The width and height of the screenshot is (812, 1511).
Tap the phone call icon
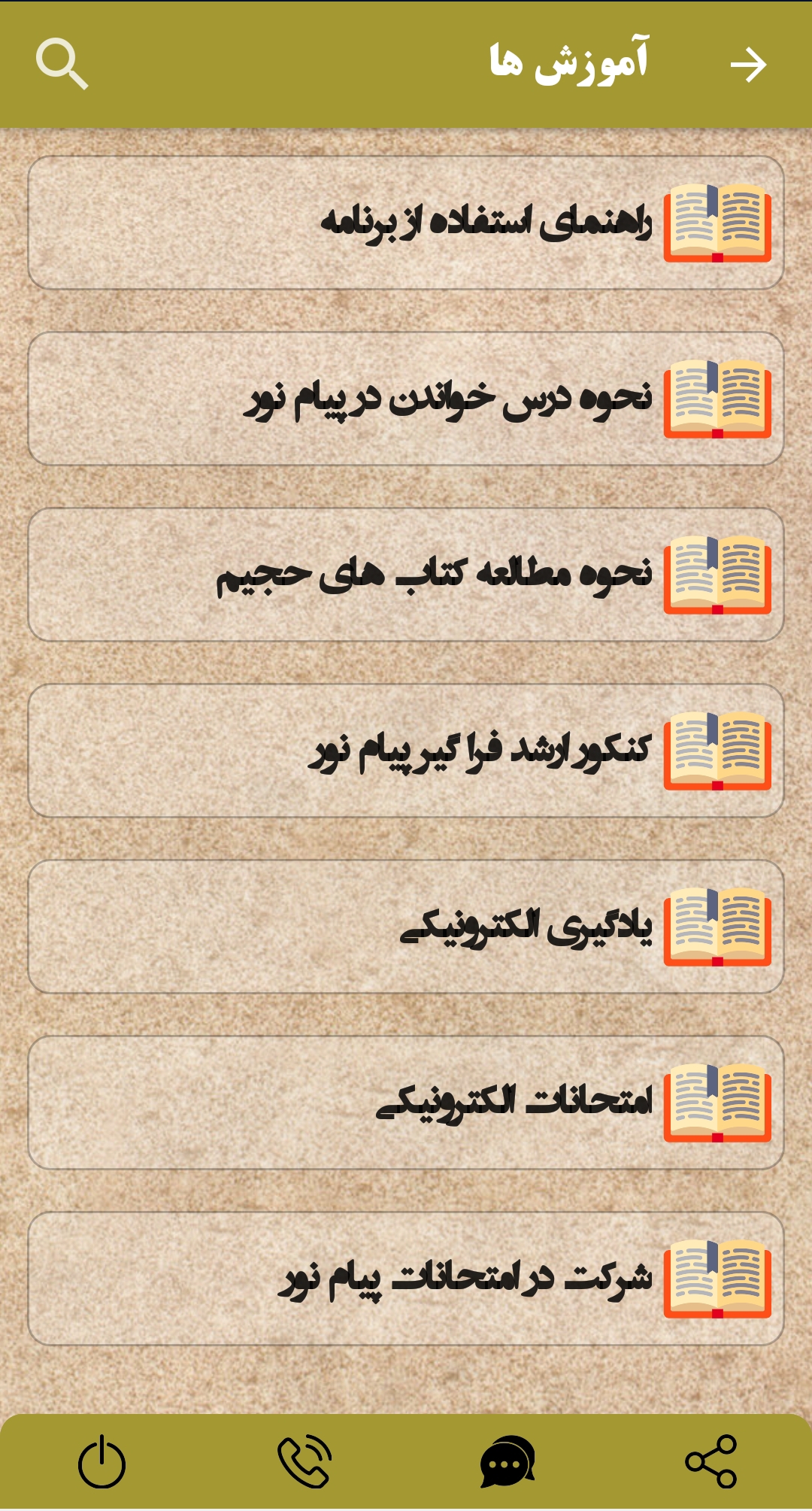[304, 1461]
